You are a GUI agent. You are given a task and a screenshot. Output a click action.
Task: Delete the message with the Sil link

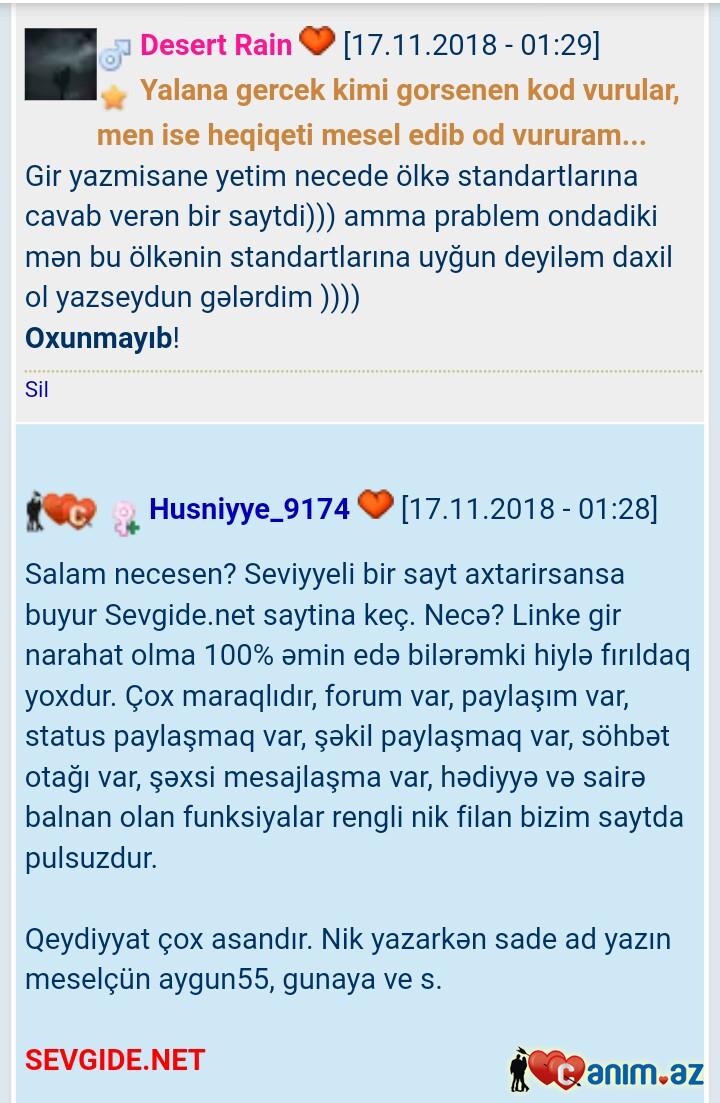[37, 390]
